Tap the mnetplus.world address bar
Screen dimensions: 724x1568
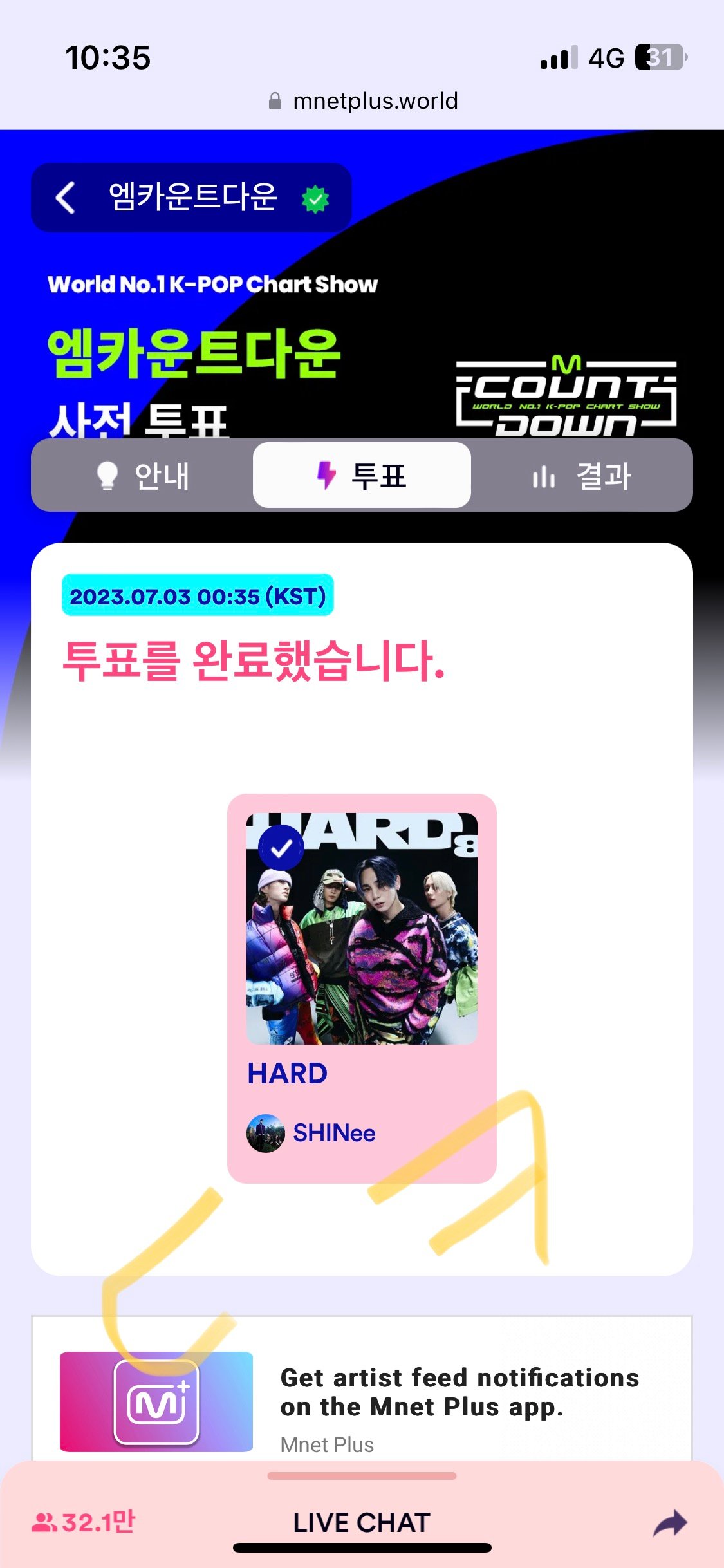point(362,101)
